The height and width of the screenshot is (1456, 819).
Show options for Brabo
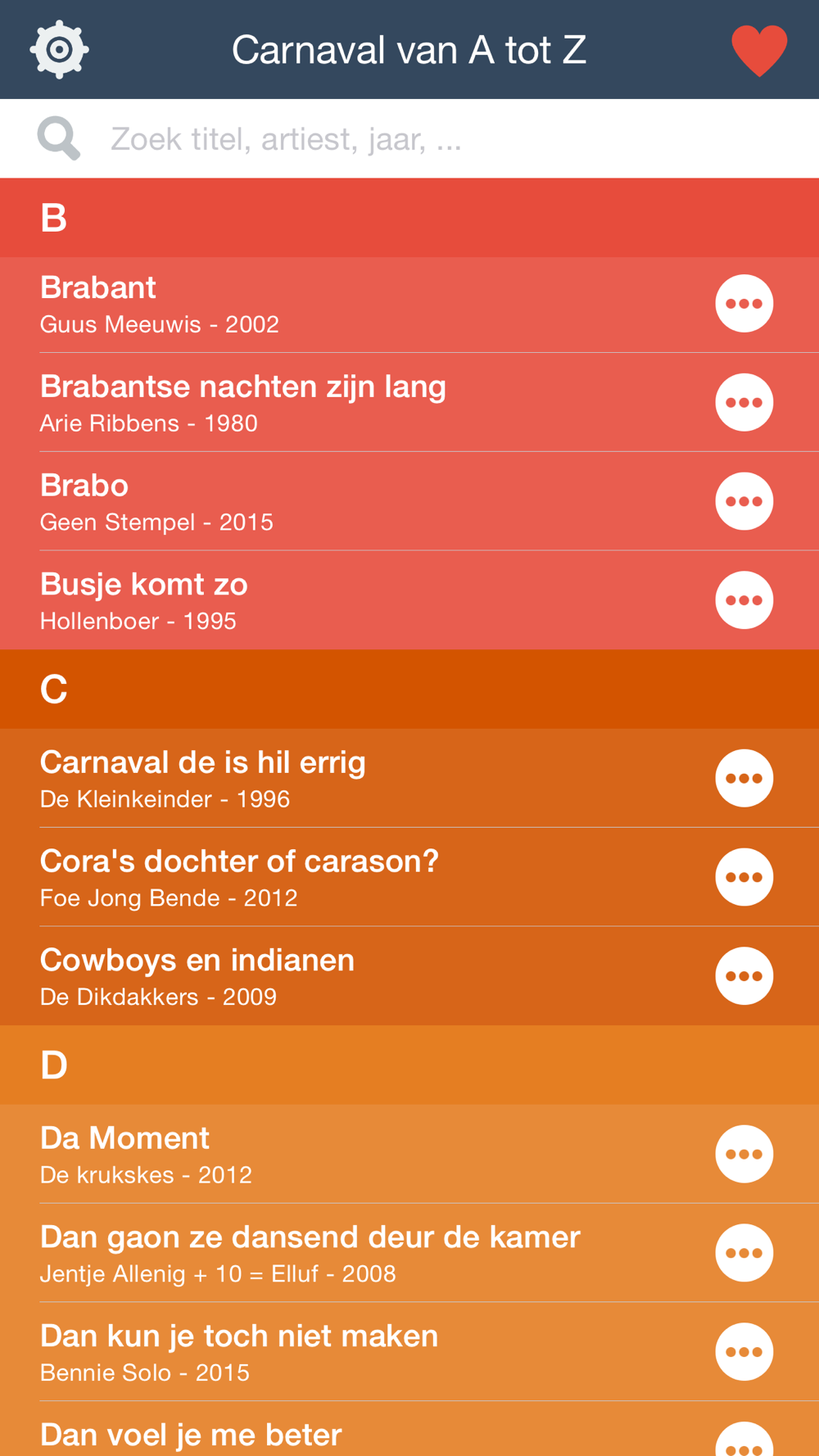tap(744, 501)
